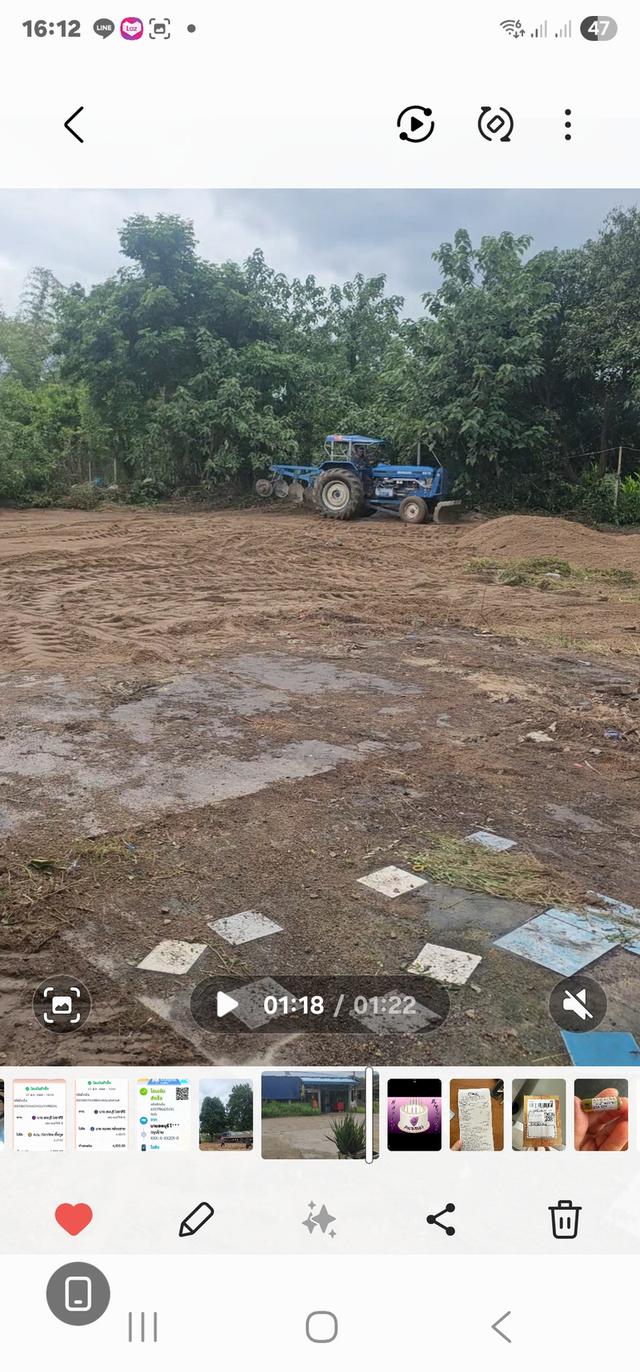Screen dimensions: 640x1372
Task: Open the AI sparkle tools
Action: pyautogui.click(x=319, y=1219)
